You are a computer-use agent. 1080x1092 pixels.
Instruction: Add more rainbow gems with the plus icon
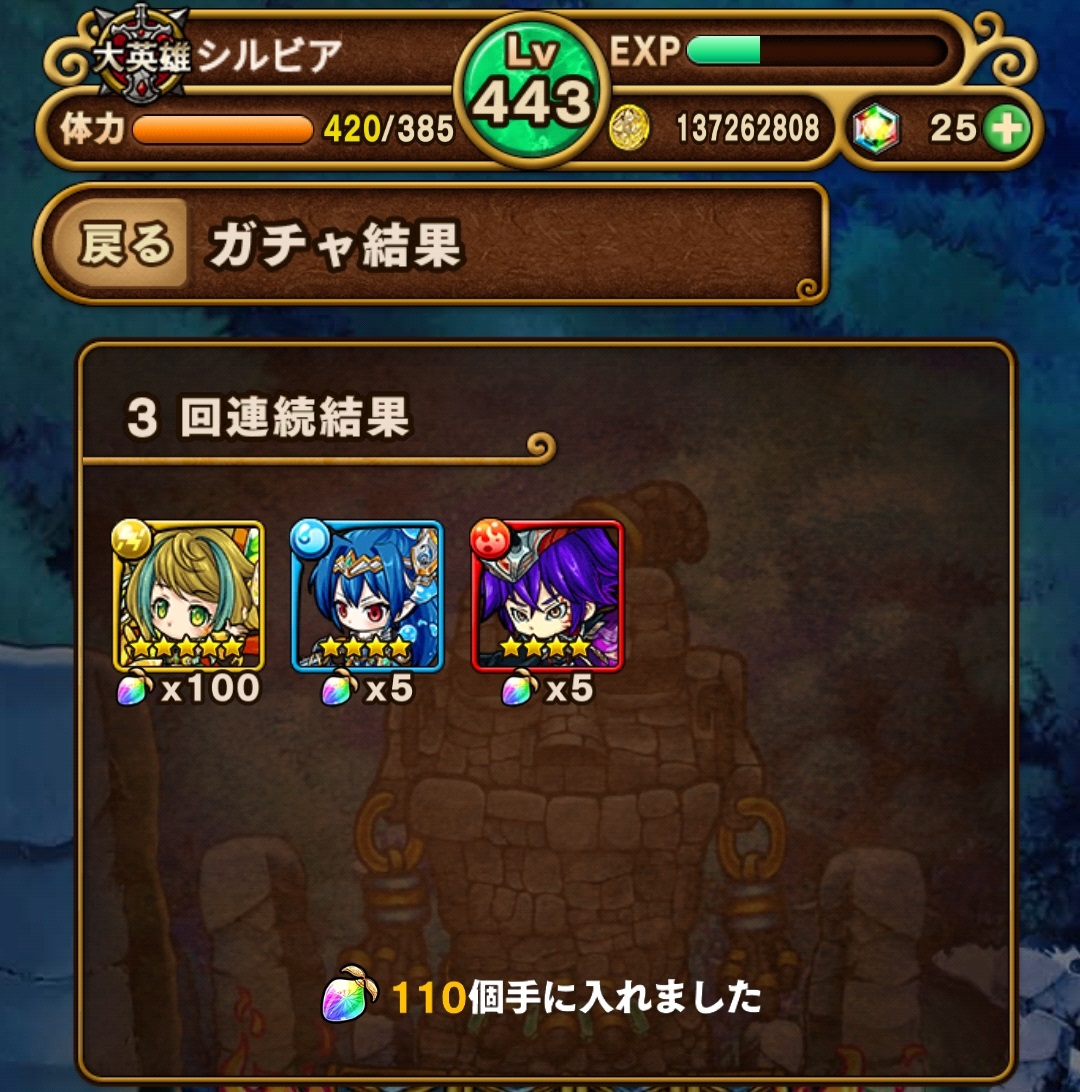(x=1005, y=129)
